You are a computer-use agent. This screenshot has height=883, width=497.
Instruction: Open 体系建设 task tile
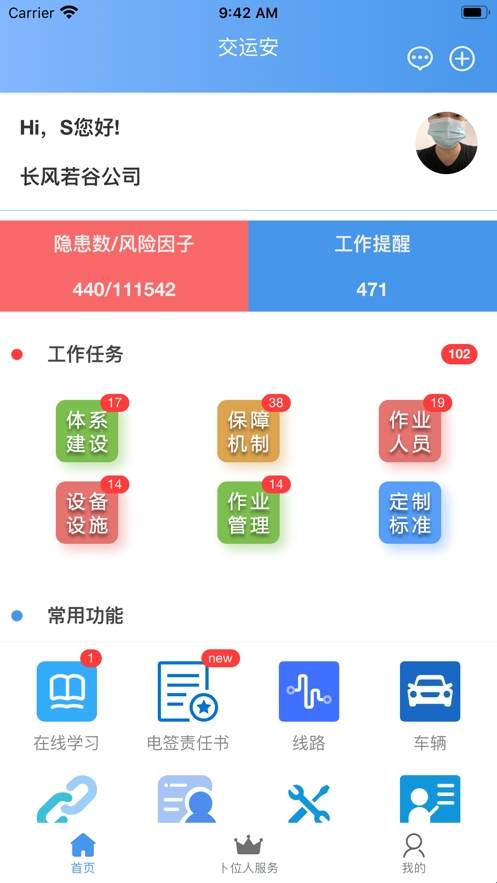87,431
